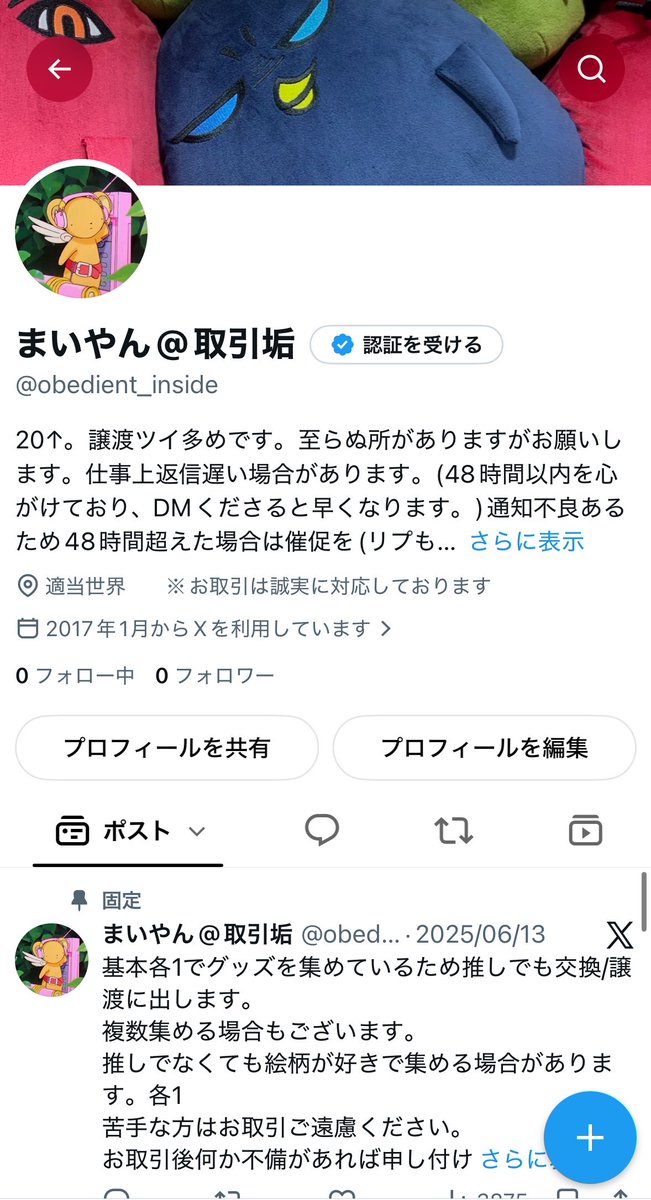
Task: Tap the 認証を受ける verification button
Action: 406,345
